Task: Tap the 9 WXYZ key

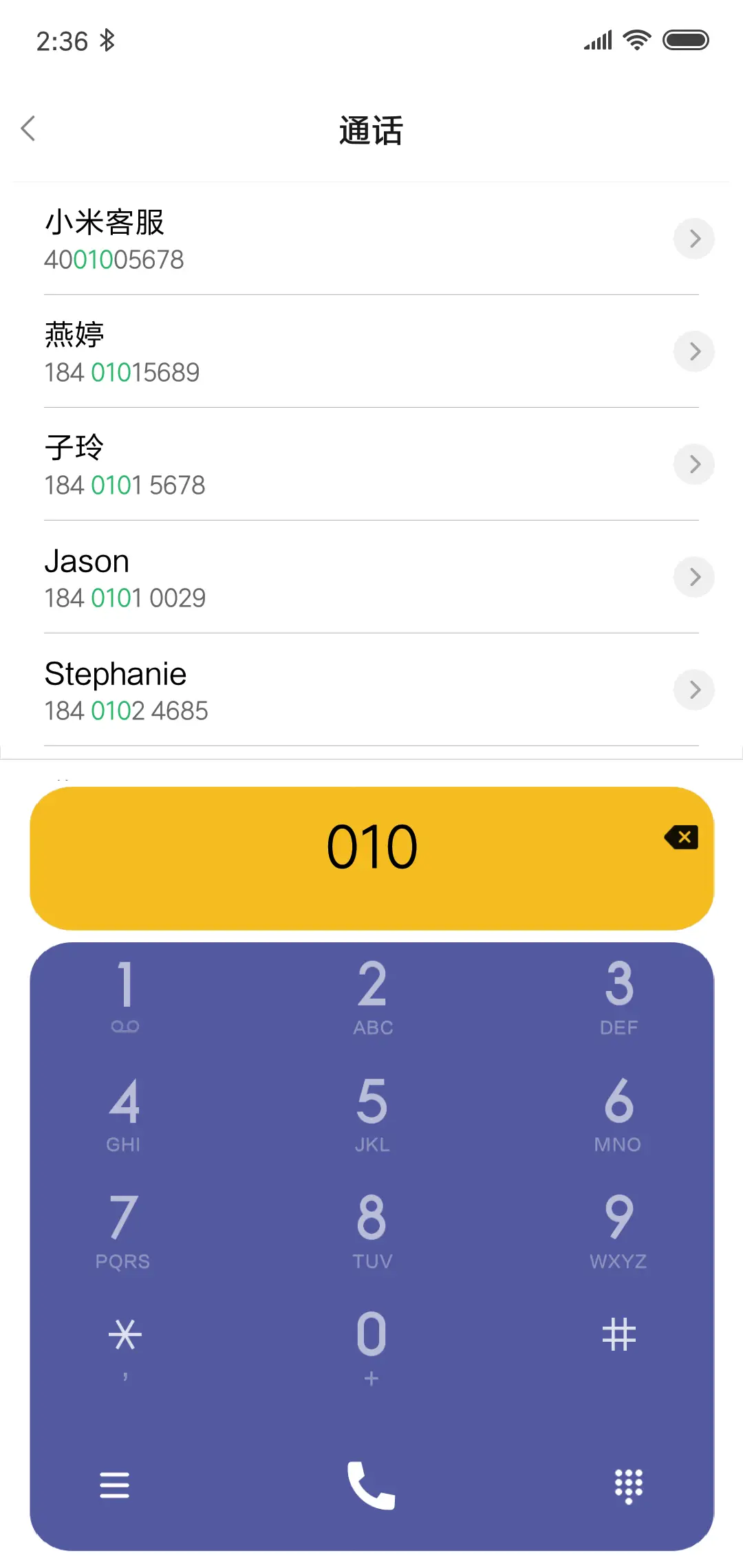Action: [618, 1230]
